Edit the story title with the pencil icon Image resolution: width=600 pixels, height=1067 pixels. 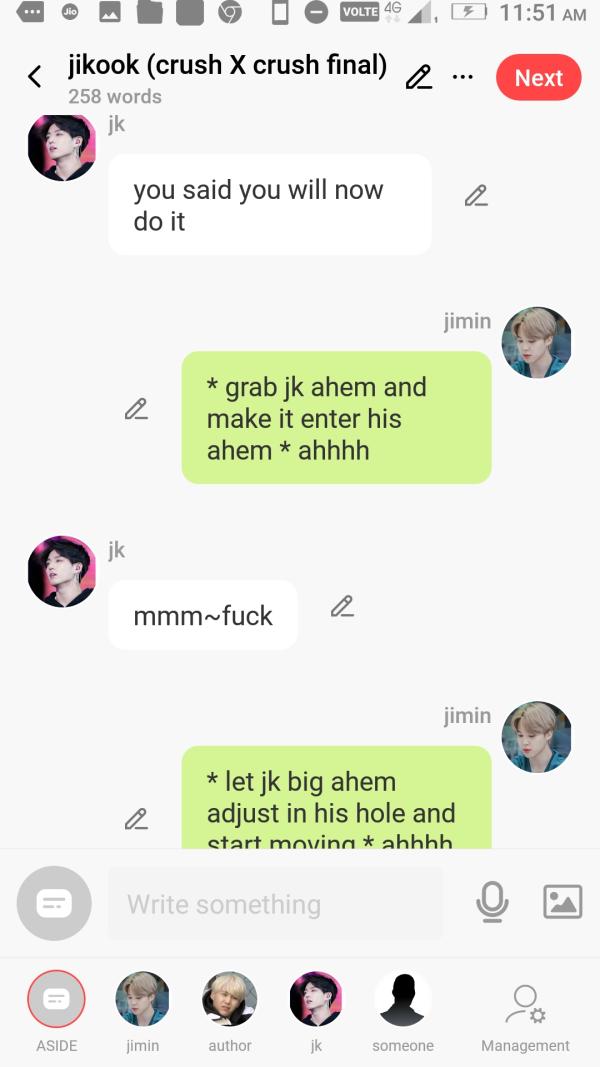tap(418, 77)
